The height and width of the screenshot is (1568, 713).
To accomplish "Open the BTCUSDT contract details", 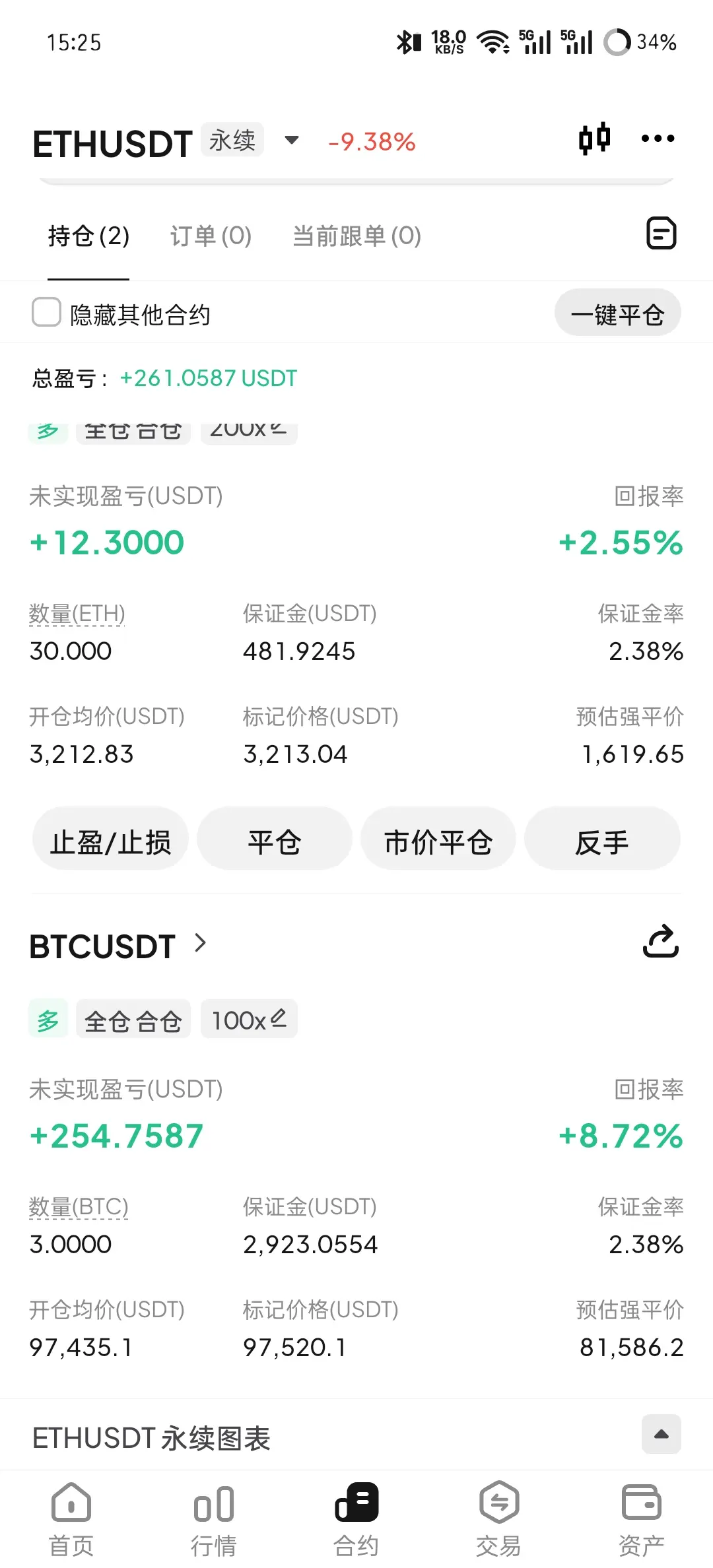I will tap(119, 946).
